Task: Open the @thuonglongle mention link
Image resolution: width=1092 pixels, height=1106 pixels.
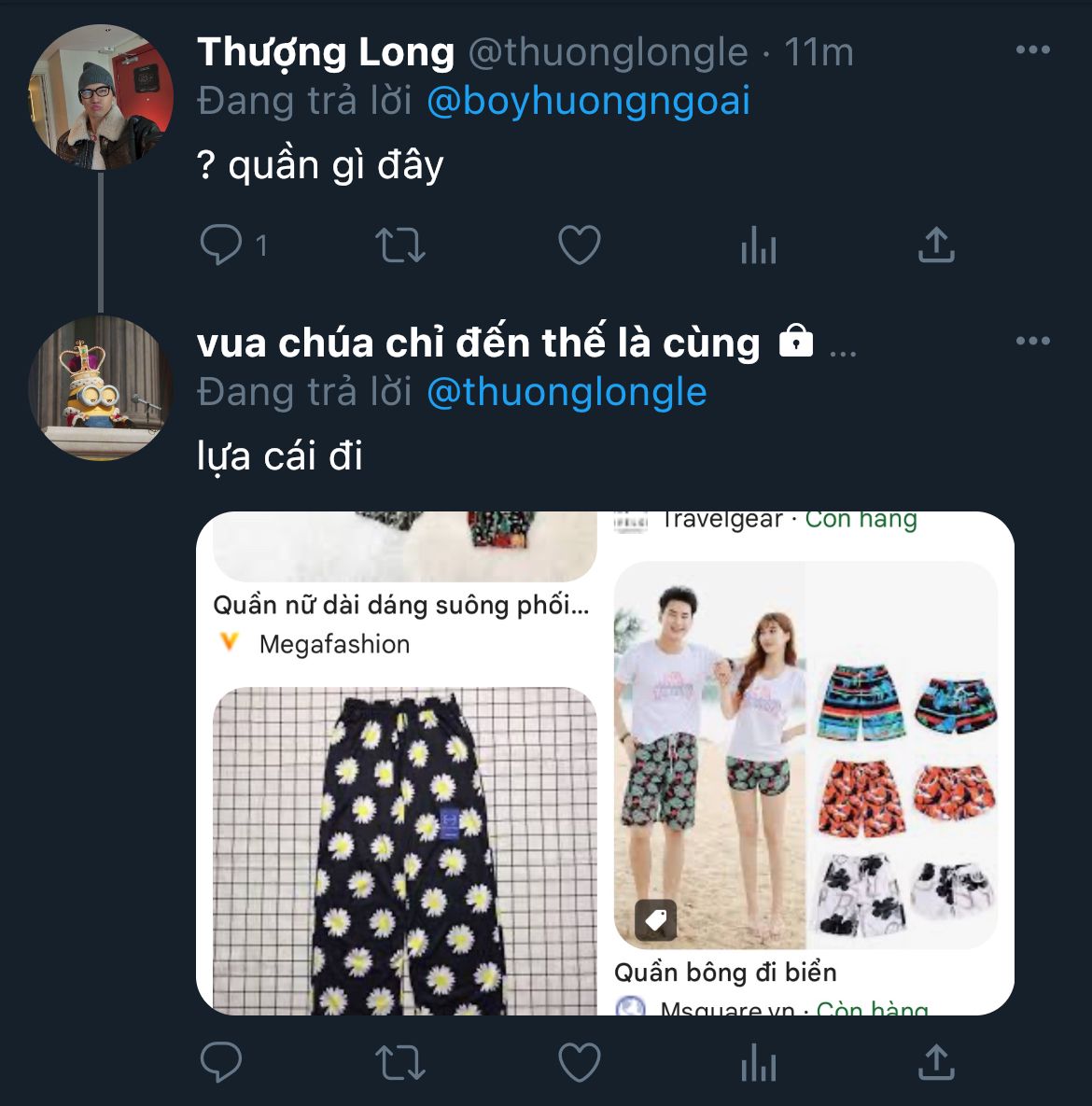Action: pyautogui.click(x=567, y=392)
